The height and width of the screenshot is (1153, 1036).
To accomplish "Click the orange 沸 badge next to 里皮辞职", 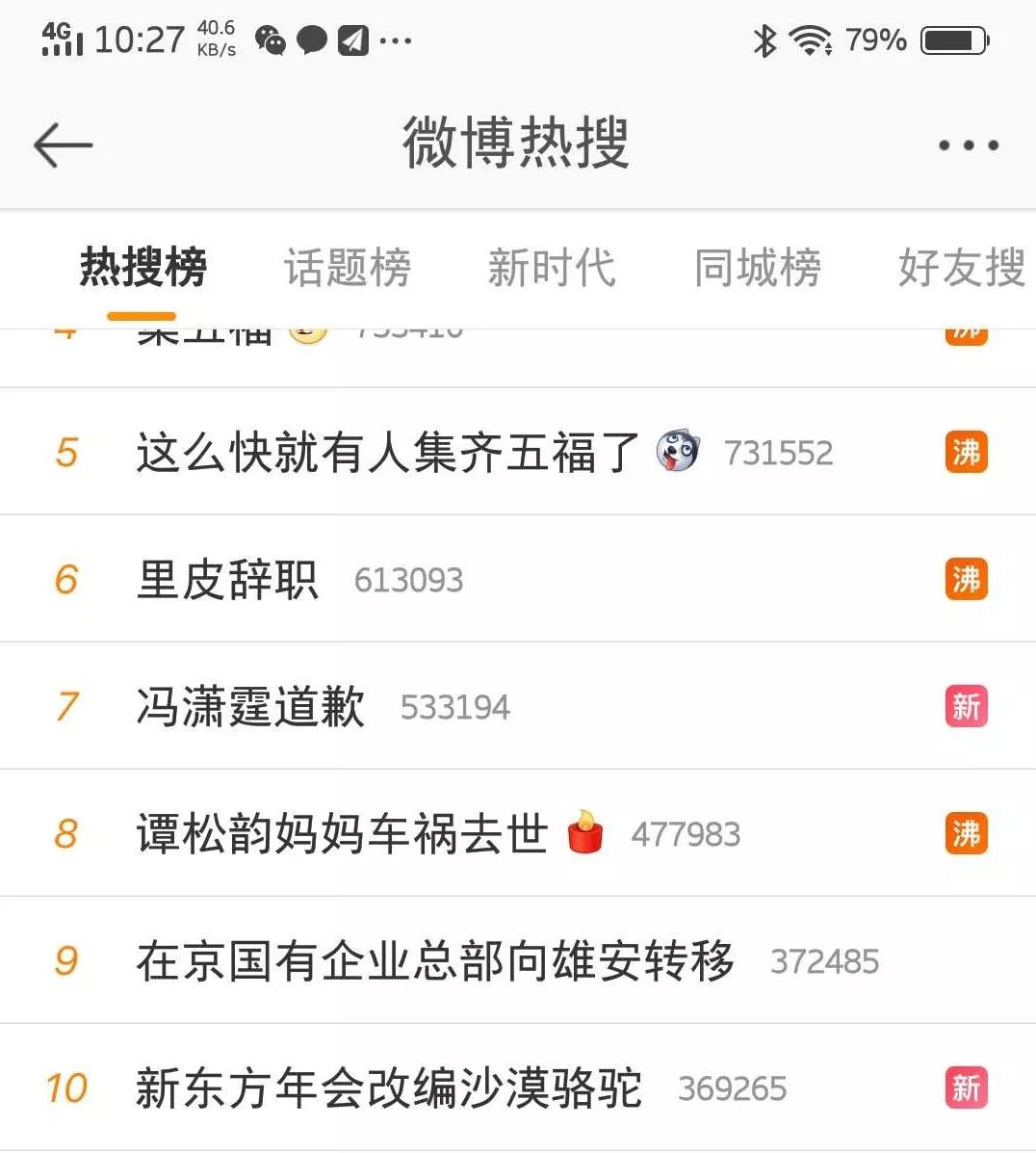I will [967, 579].
